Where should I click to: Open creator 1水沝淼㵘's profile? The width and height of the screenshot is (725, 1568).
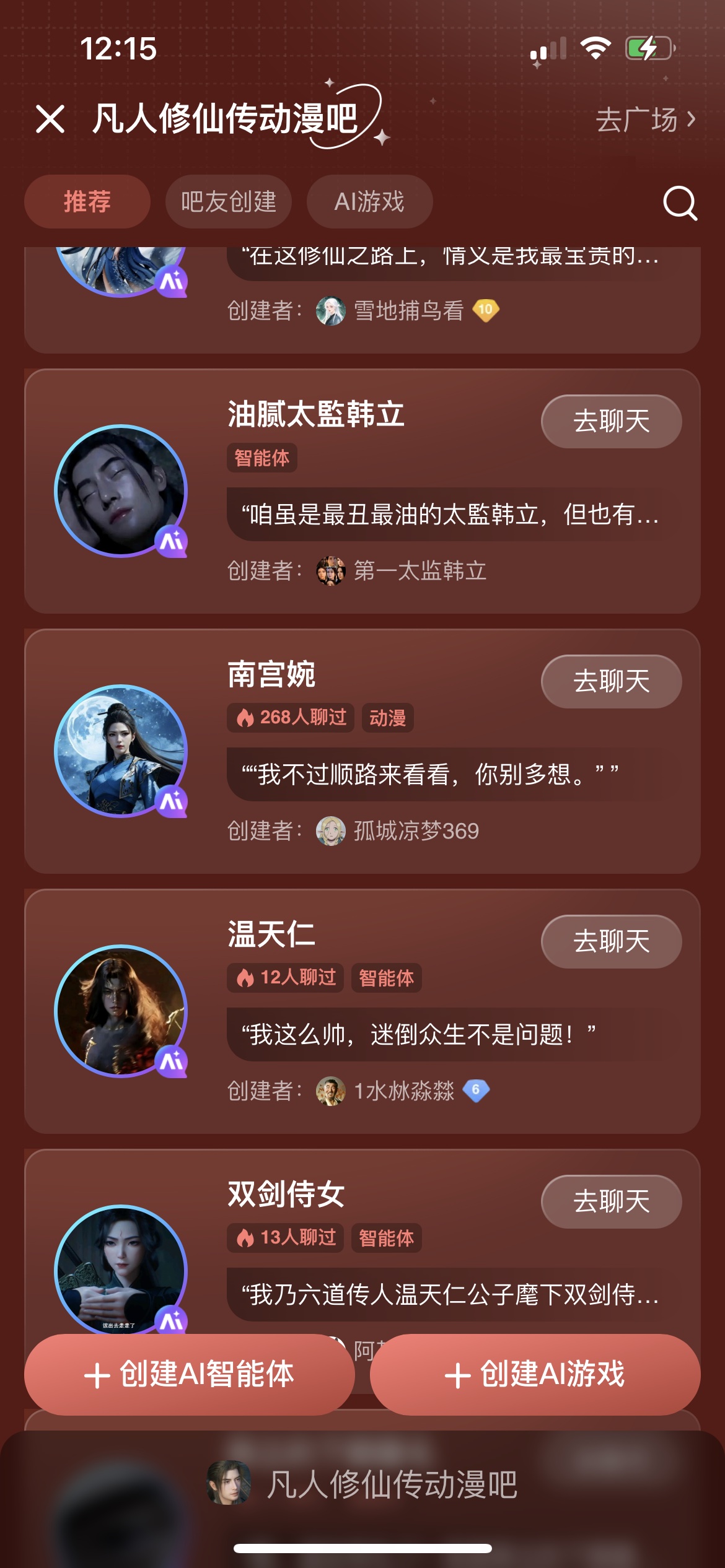coord(403,1091)
